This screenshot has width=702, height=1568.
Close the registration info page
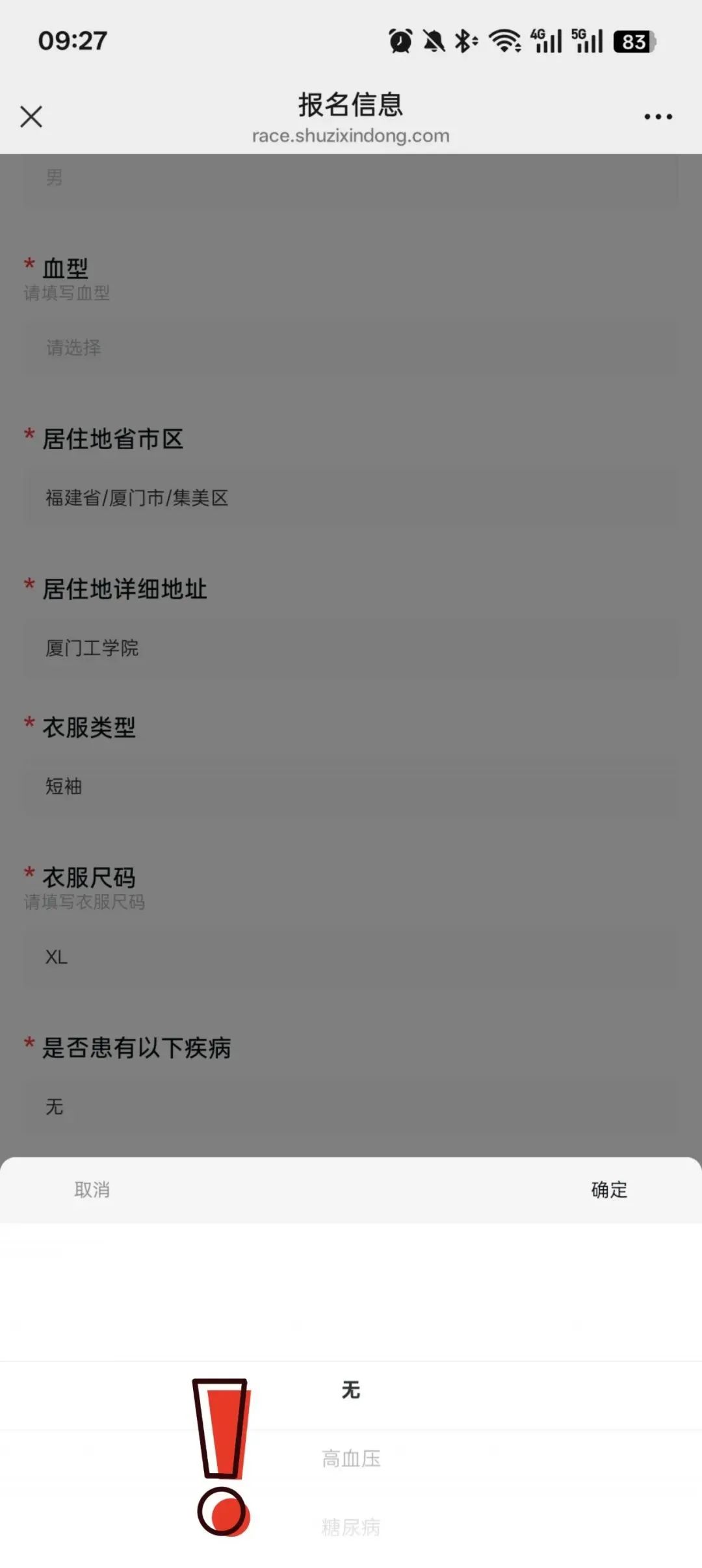(31, 117)
